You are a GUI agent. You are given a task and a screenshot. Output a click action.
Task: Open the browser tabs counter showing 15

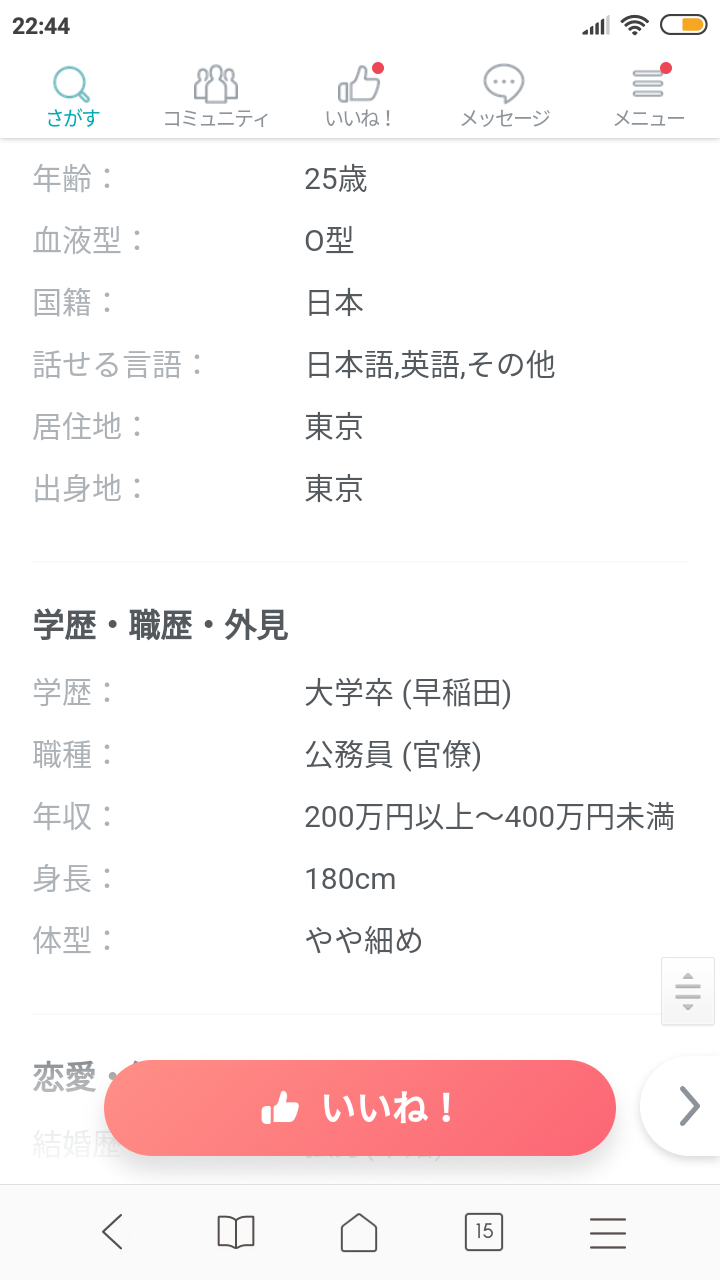(484, 1232)
